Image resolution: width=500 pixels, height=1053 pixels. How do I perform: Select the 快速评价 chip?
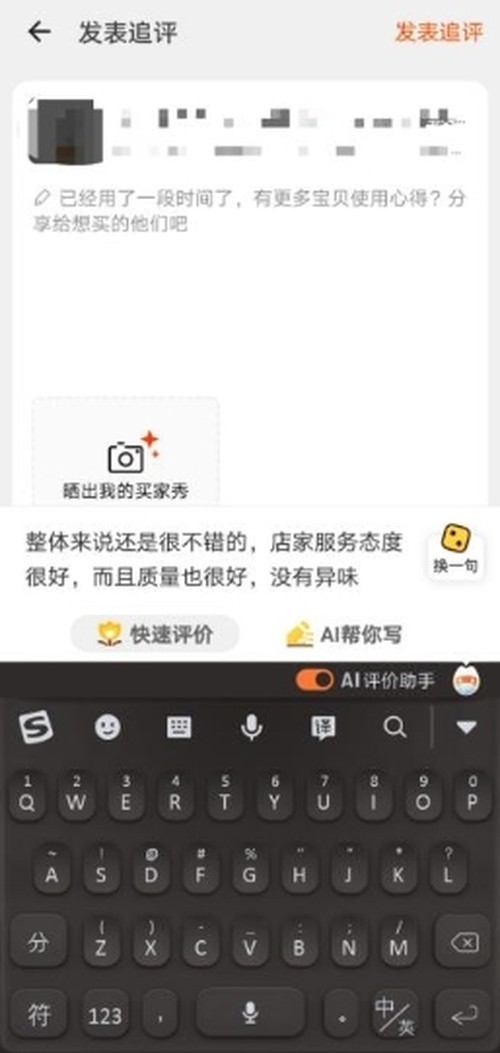[155, 633]
